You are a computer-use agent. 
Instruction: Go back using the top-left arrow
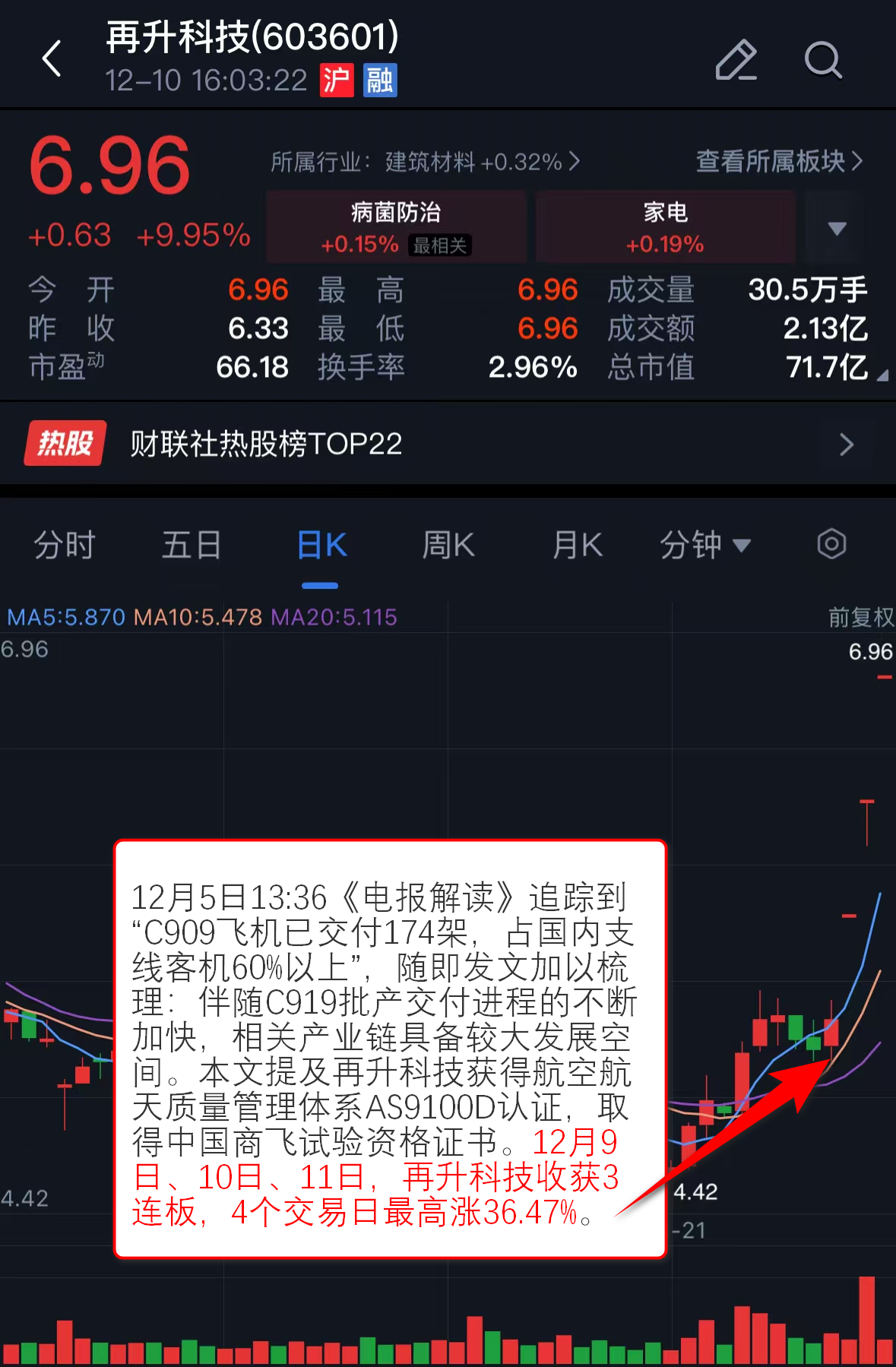point(52,59)
